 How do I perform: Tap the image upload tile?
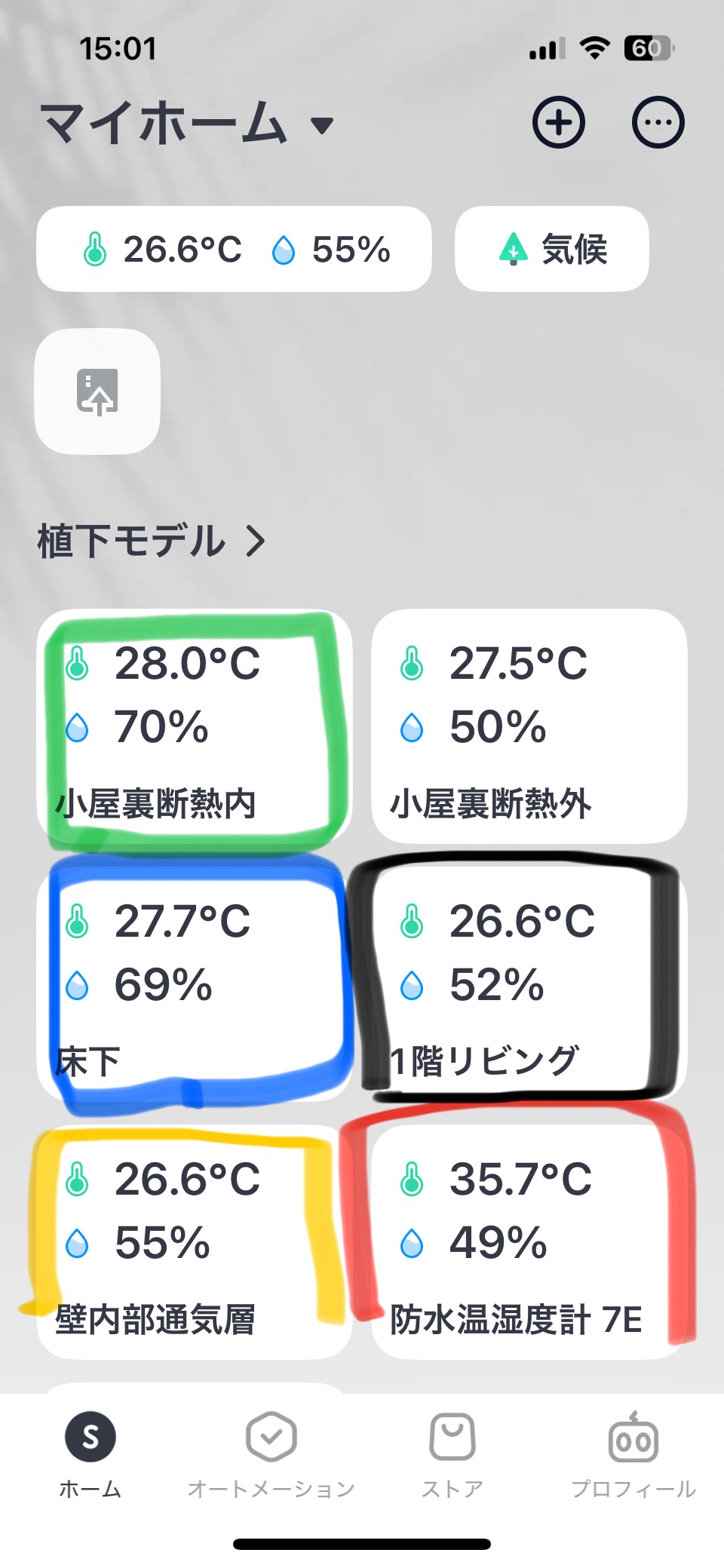(x=97, y=391)
